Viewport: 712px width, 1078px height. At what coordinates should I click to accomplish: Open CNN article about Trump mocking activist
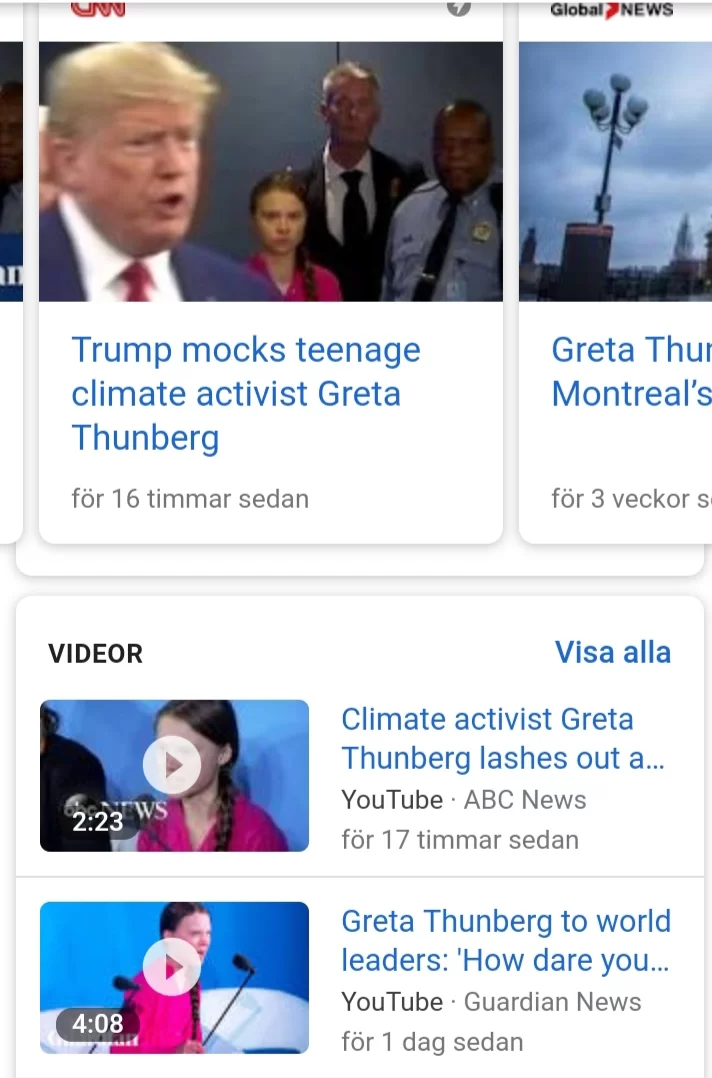(x=246, y=393)
